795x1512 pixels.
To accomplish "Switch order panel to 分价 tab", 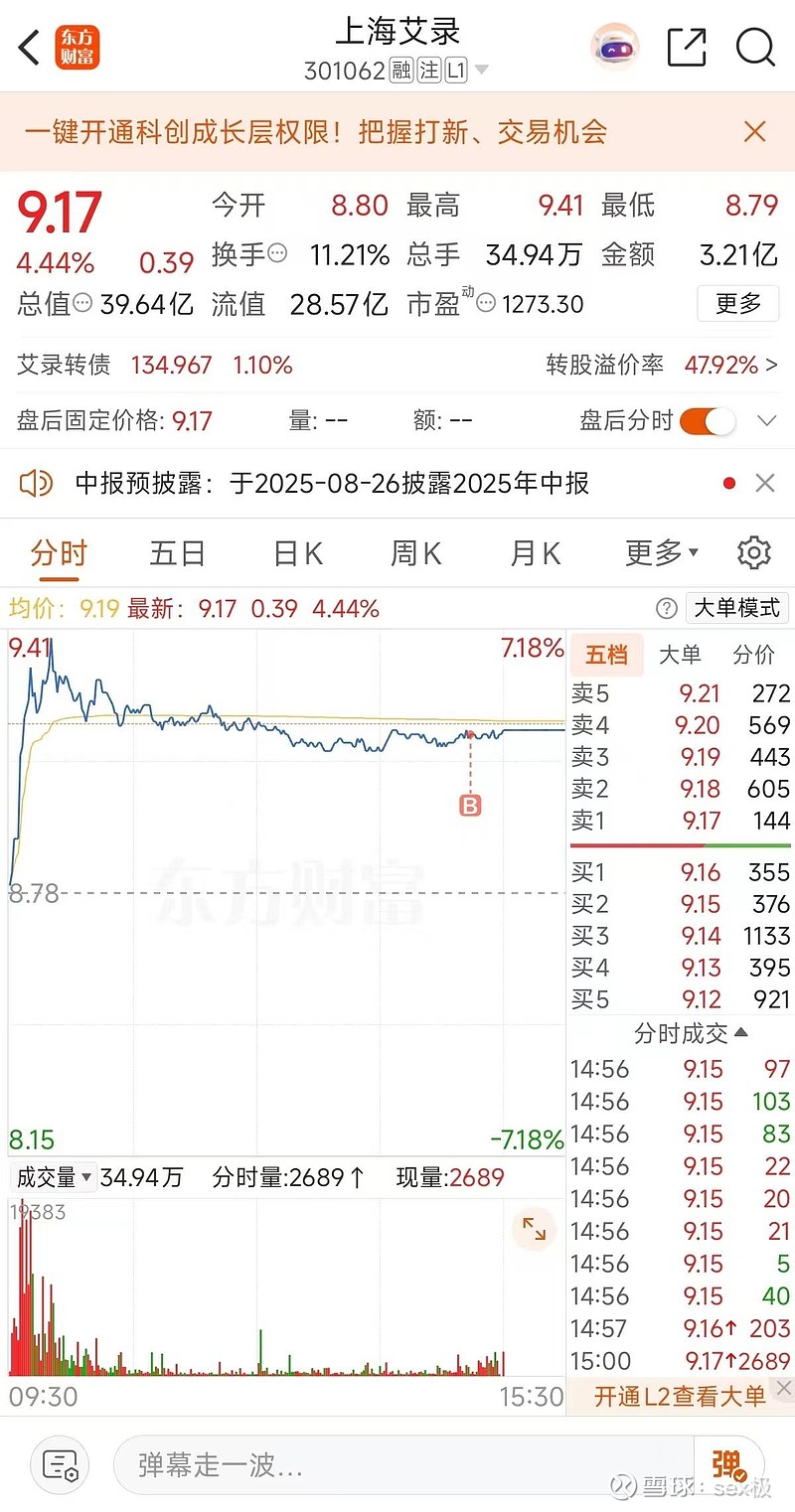I will [753, 655].
